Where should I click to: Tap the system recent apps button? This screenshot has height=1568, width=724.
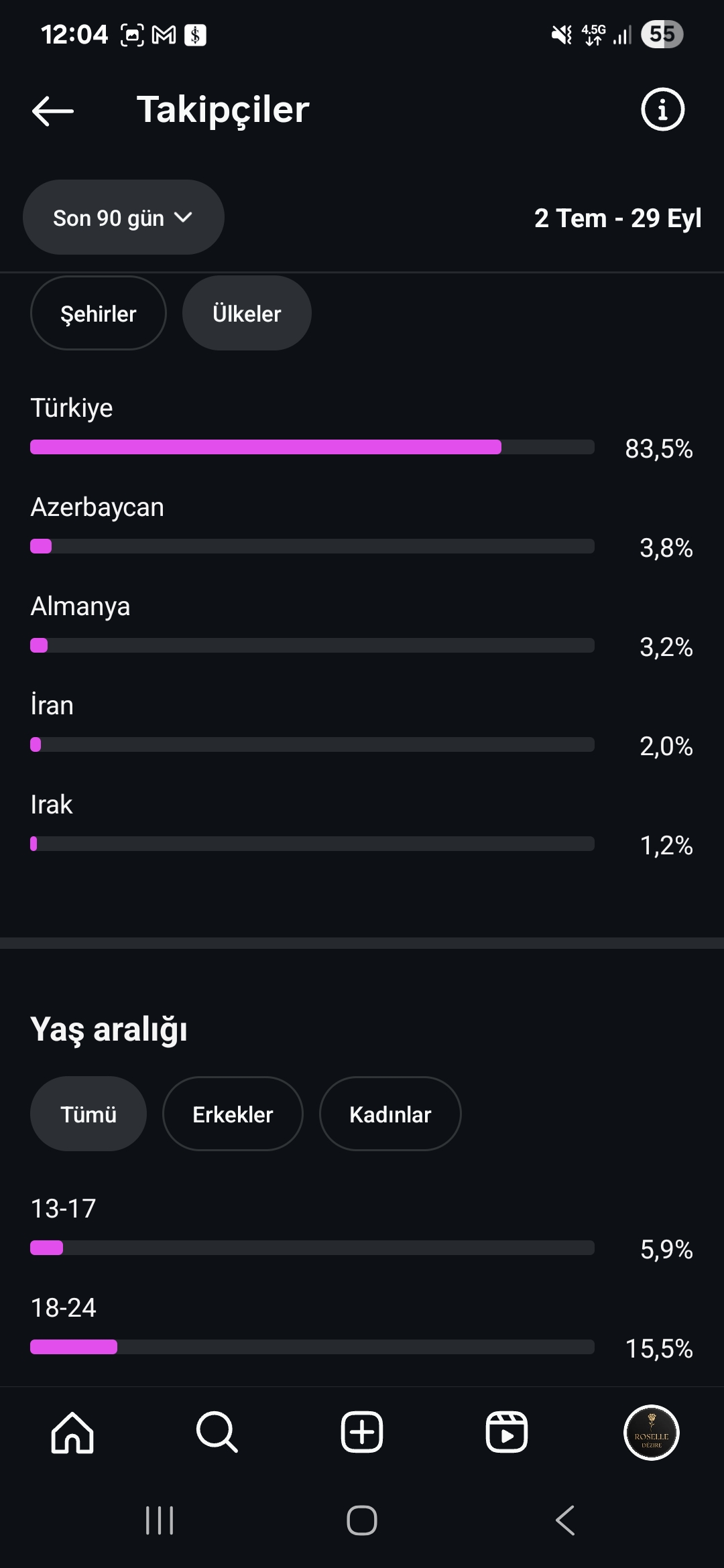coord(160,1520)
